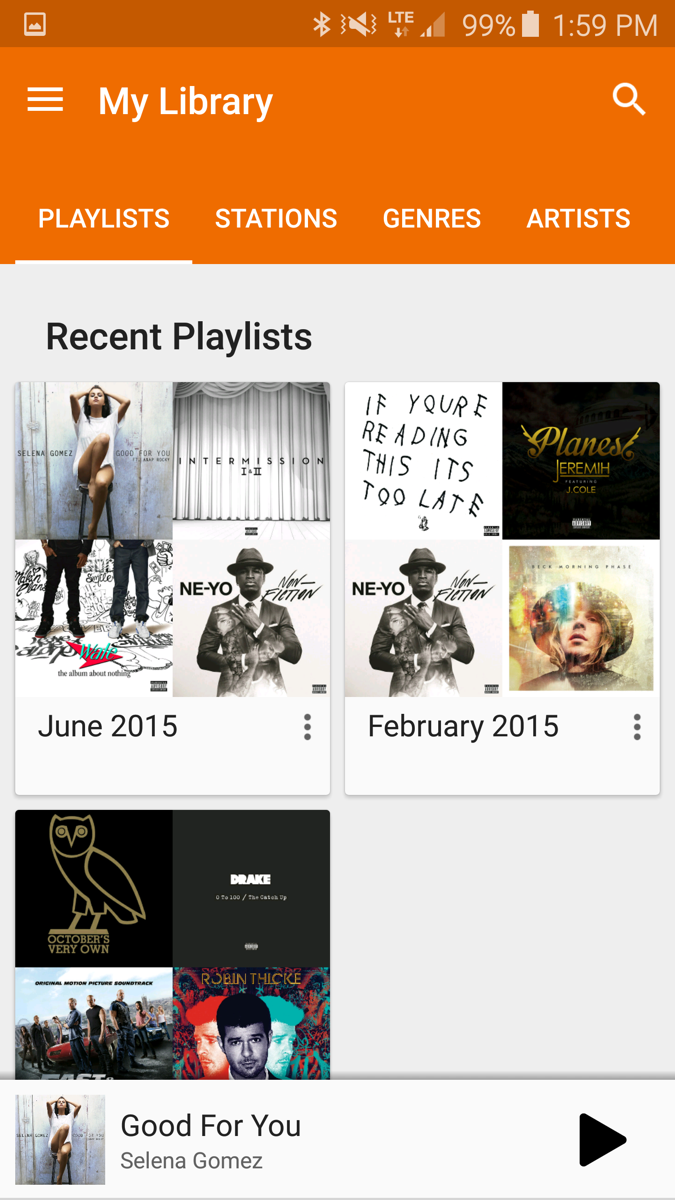Viewport: 675px width, 1200px height.
Task: Open the June 2015 playlist
Action: coord(172,540)
